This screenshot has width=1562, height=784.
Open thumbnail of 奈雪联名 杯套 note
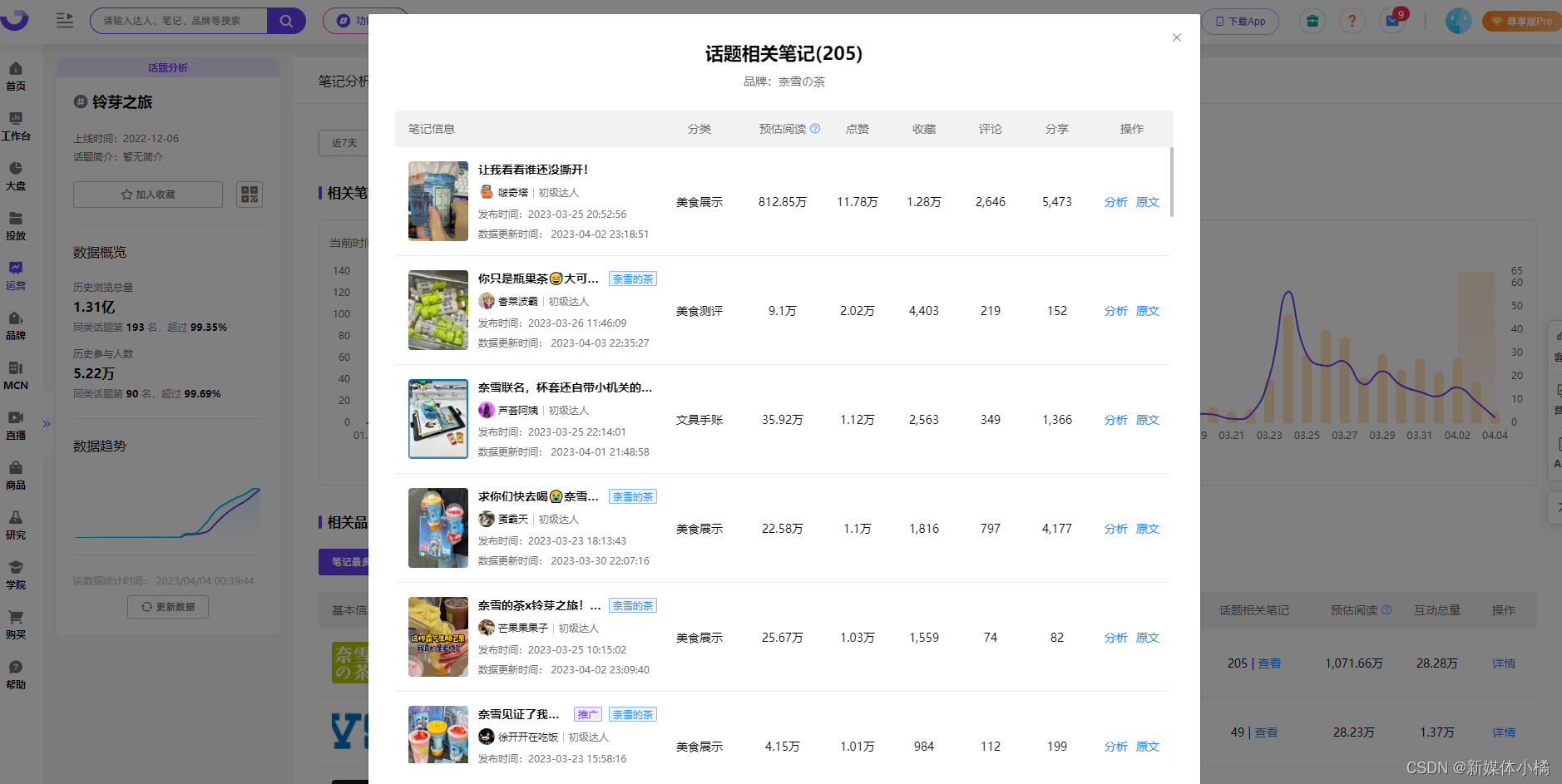(x=438, y=419)
